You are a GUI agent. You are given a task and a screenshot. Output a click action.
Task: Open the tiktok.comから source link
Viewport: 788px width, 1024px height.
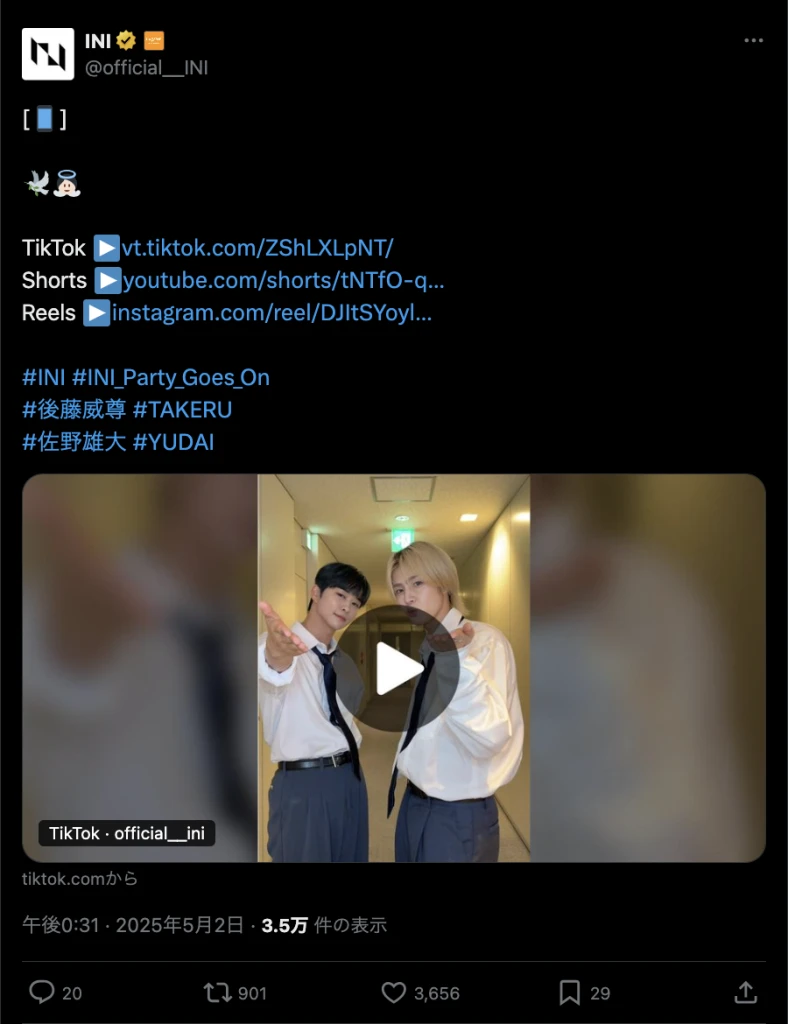click(80, 879)
